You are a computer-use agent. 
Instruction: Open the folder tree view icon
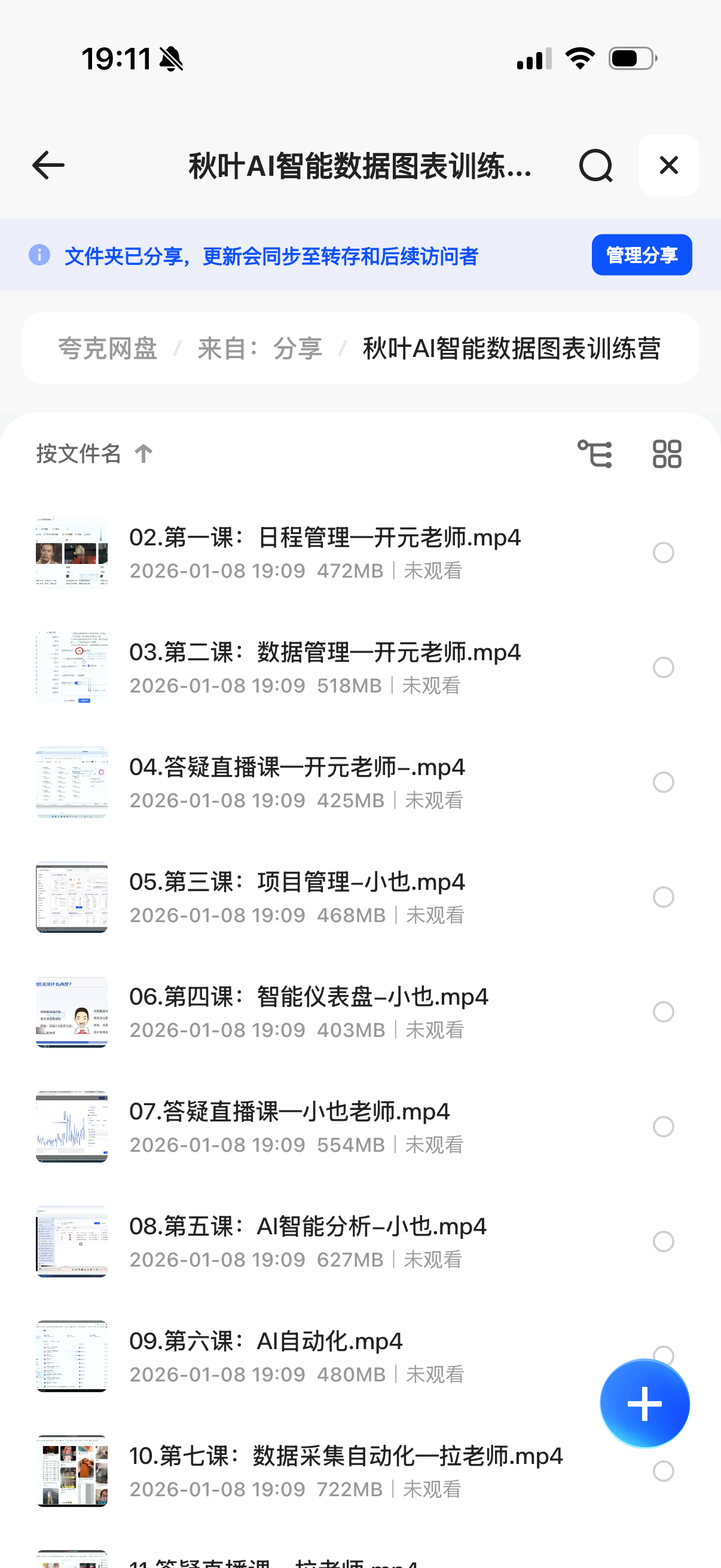click(594, 454)
